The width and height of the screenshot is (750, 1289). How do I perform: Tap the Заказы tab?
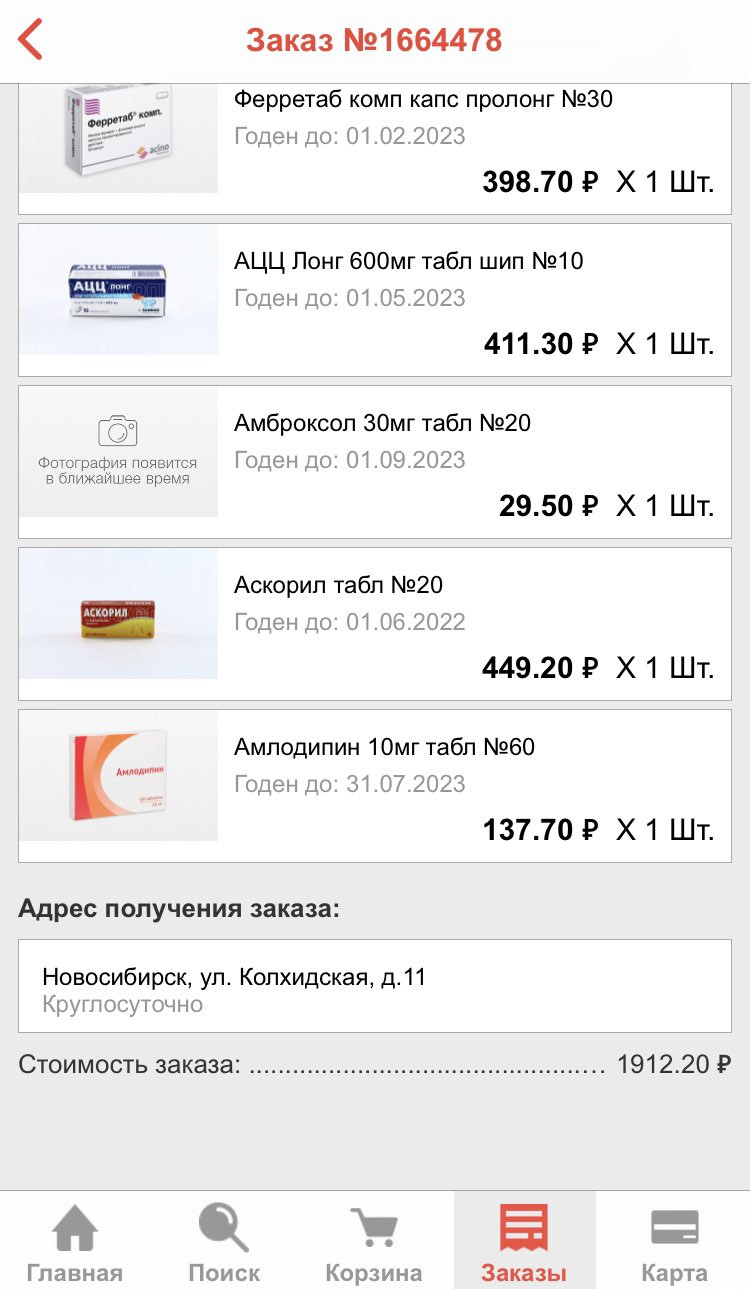tap(524, 1241)
